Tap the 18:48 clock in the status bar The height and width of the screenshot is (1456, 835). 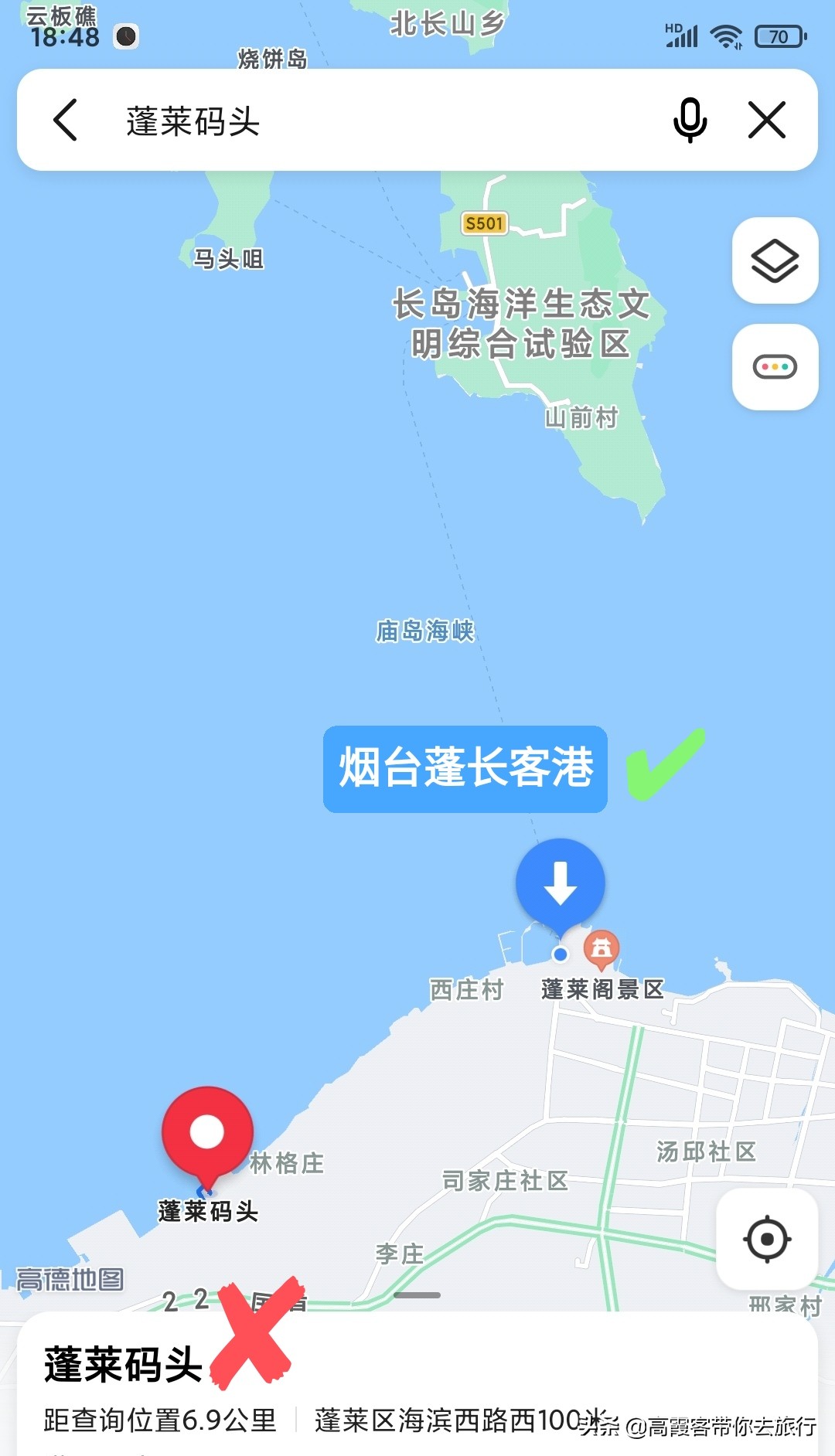(62, 37)
